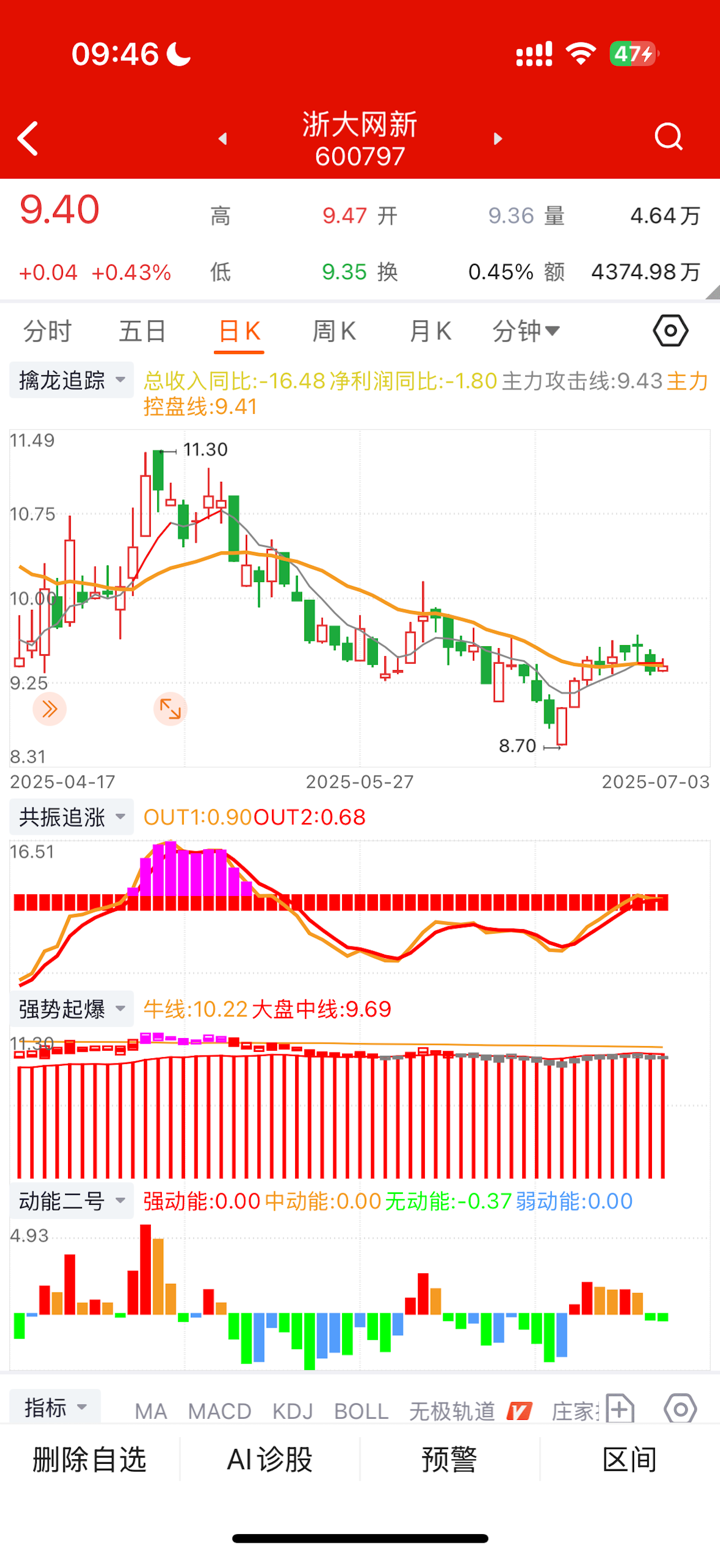Switch to the 周K weekly chart tab
This screenshot has width=720, height=1558.
(334, 331)
